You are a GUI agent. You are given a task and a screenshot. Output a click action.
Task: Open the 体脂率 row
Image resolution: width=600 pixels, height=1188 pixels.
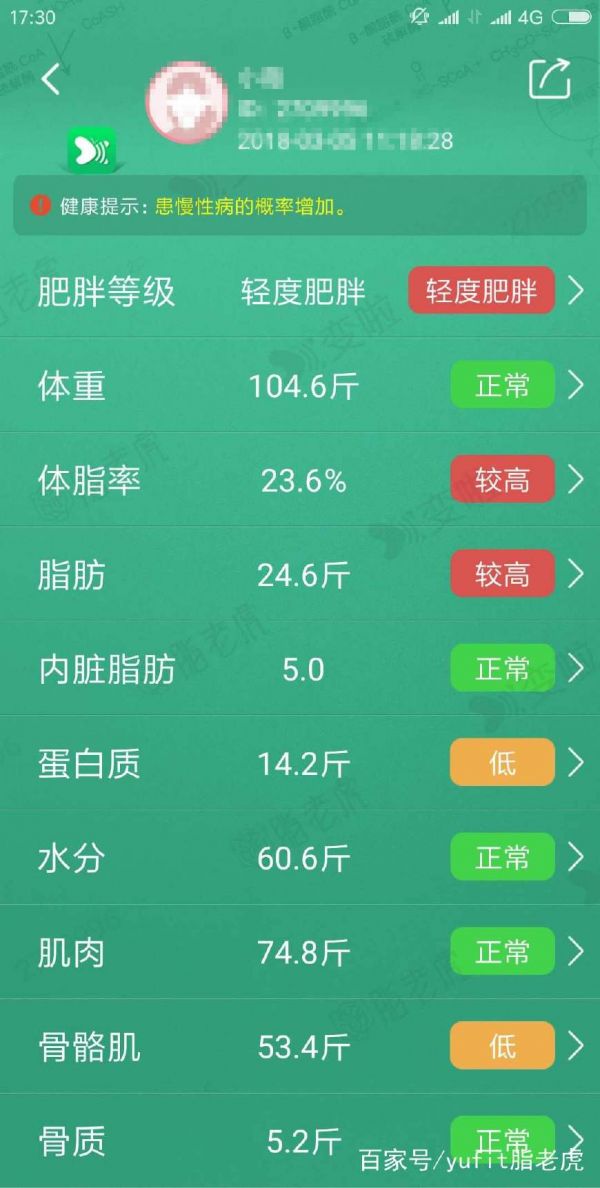pyautogui.click(x=300, y=480)
